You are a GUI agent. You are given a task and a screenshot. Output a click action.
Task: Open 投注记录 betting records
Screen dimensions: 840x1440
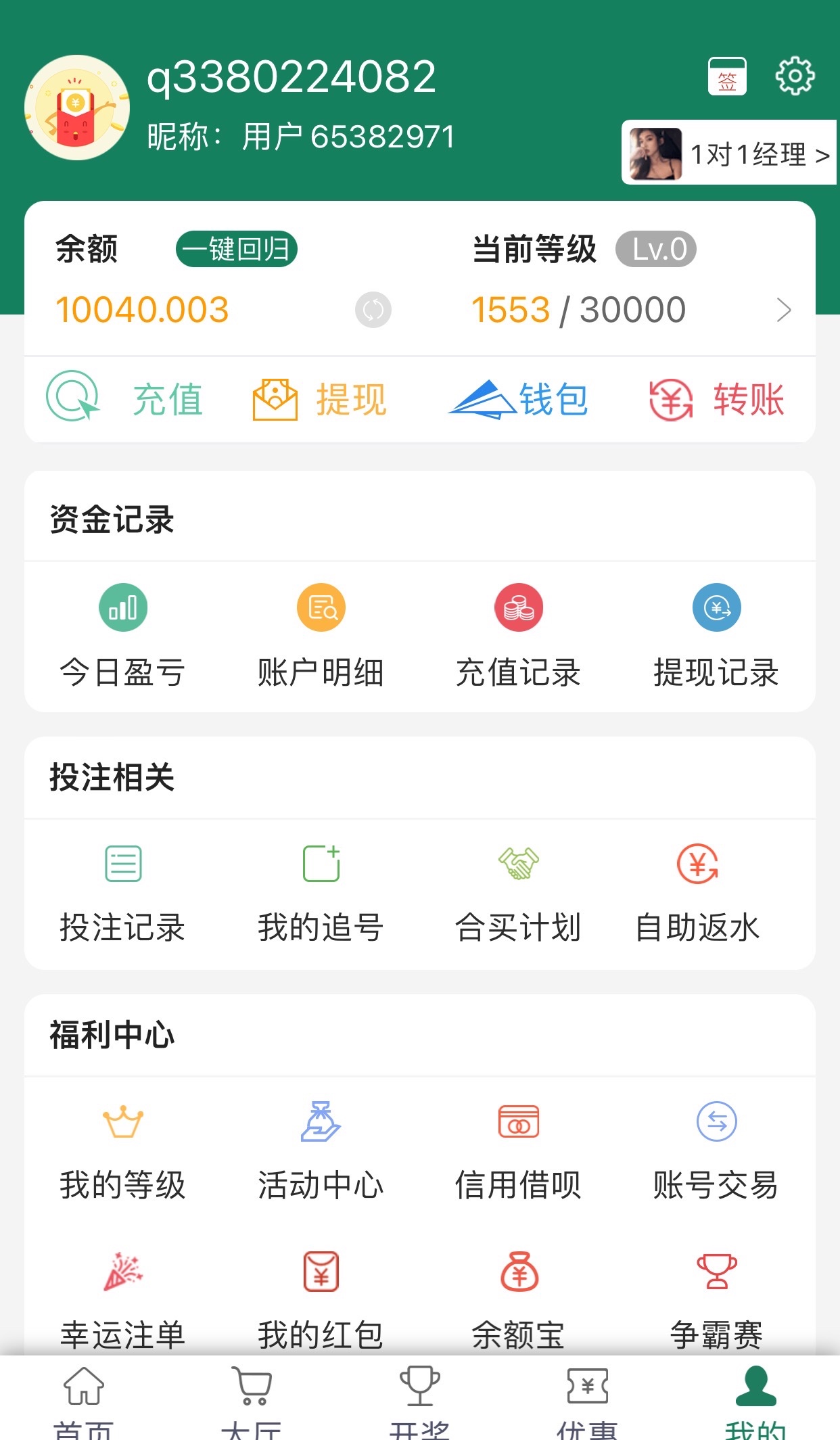(122, 893)
